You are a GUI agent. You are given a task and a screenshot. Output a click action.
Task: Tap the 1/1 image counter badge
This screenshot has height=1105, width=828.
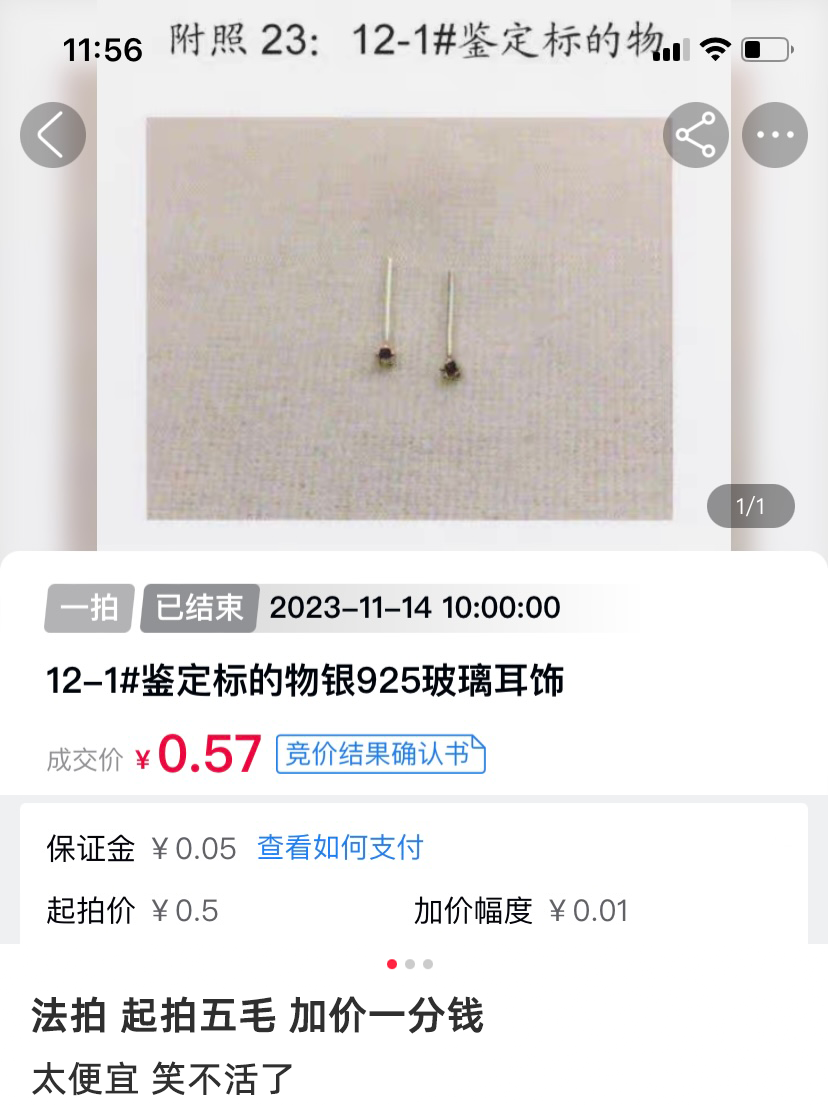pyautogui.click(x=751, y=507)
